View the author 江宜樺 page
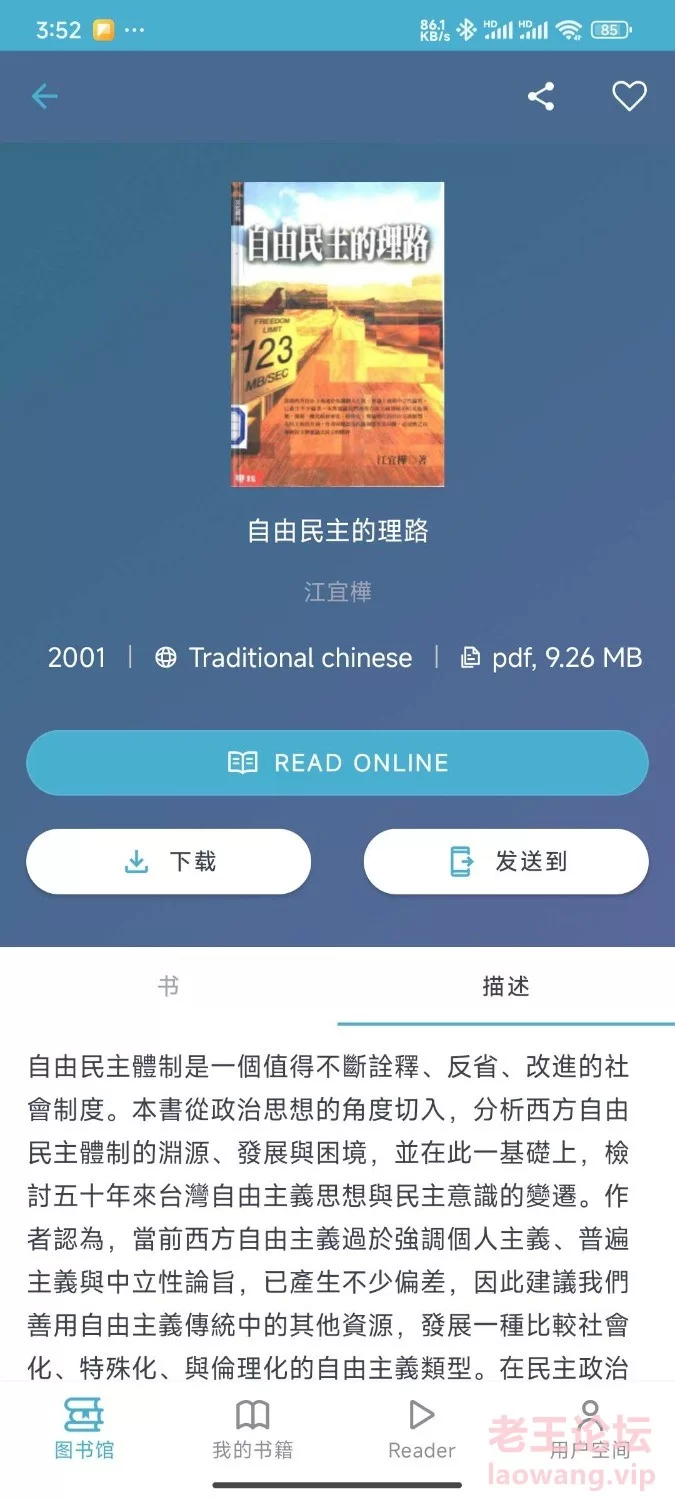Screen dimensions: 675x1500 click(x=337, y=592)
